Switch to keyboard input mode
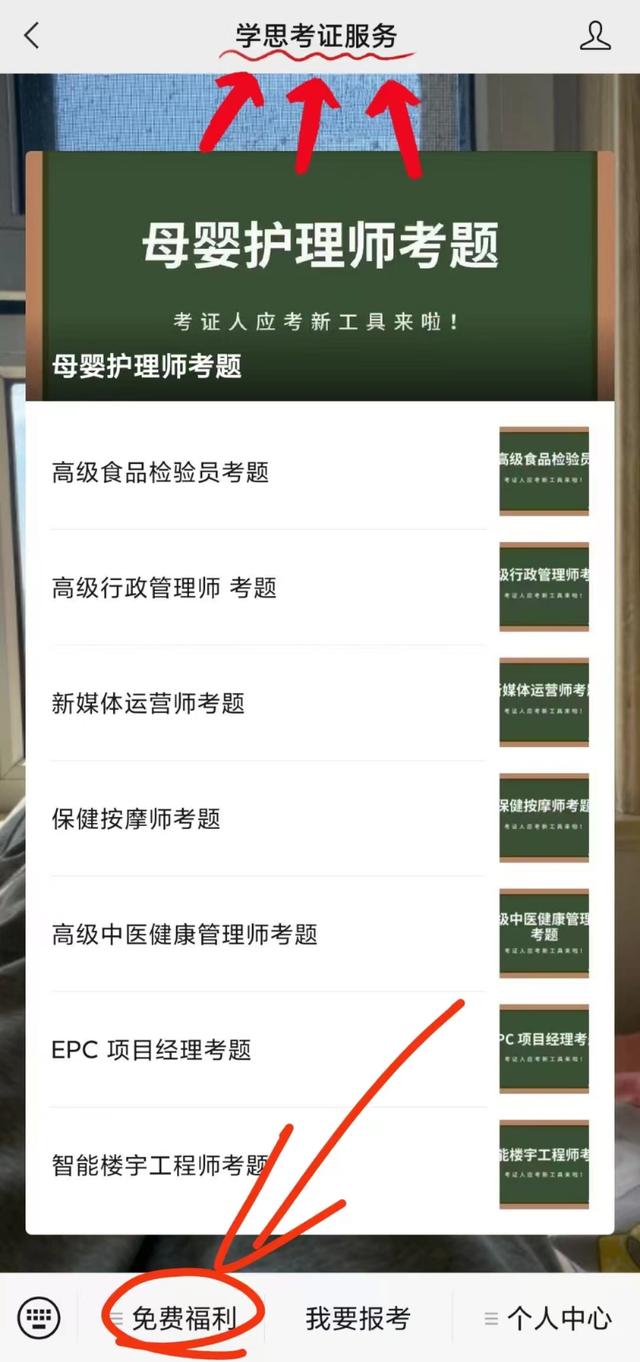 39,1317
